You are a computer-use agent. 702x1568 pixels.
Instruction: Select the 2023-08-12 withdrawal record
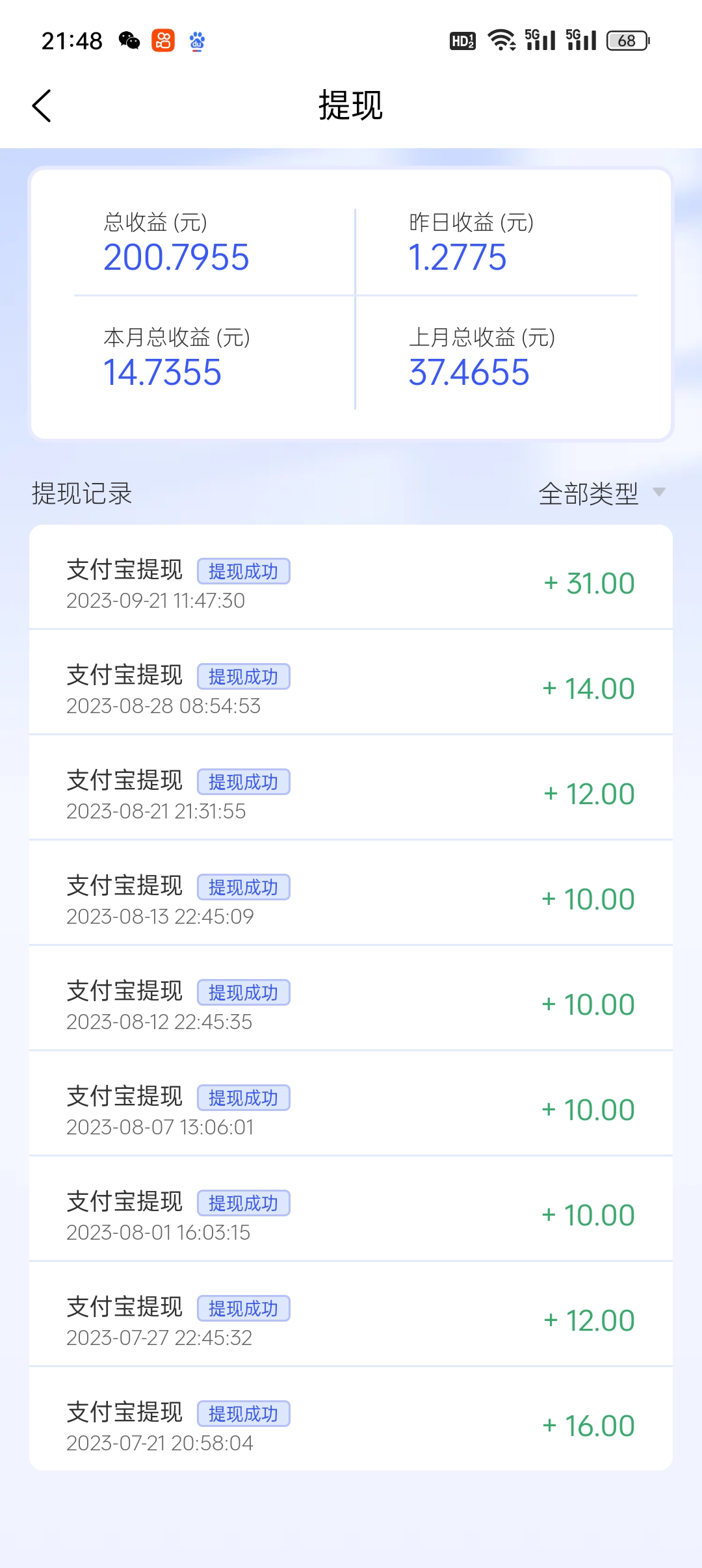(351, 998)
